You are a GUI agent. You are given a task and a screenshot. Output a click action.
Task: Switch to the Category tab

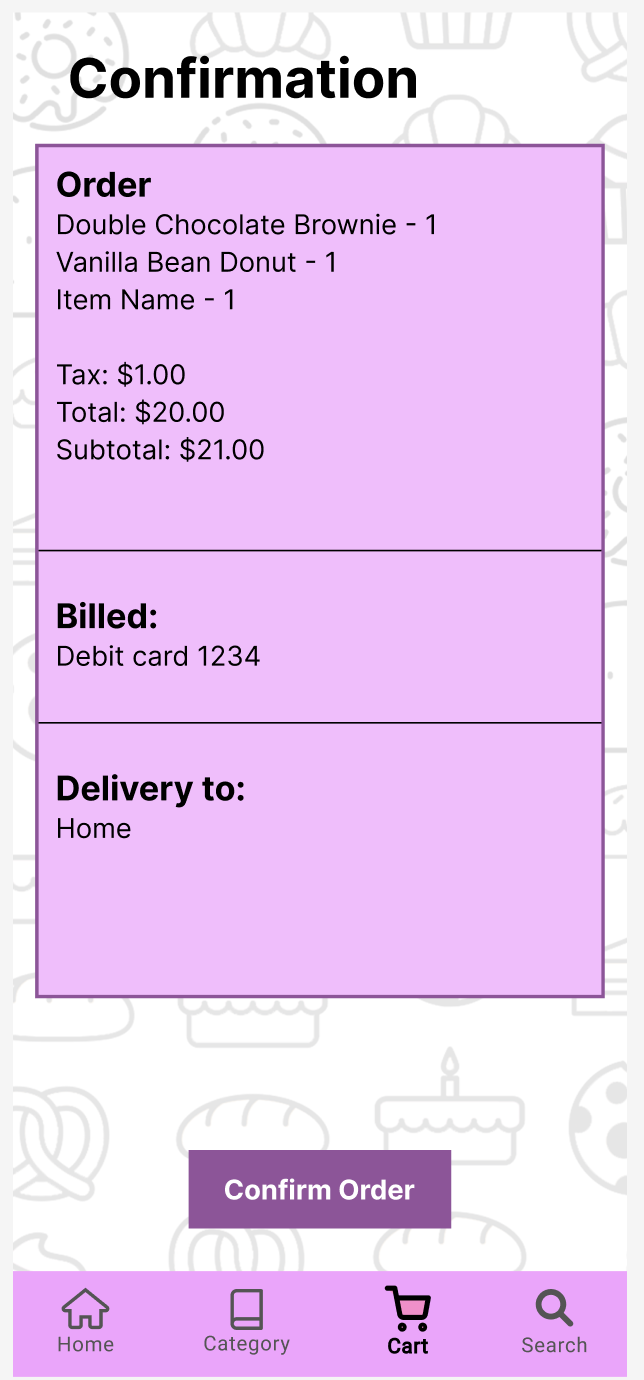tap(246, 1320)
